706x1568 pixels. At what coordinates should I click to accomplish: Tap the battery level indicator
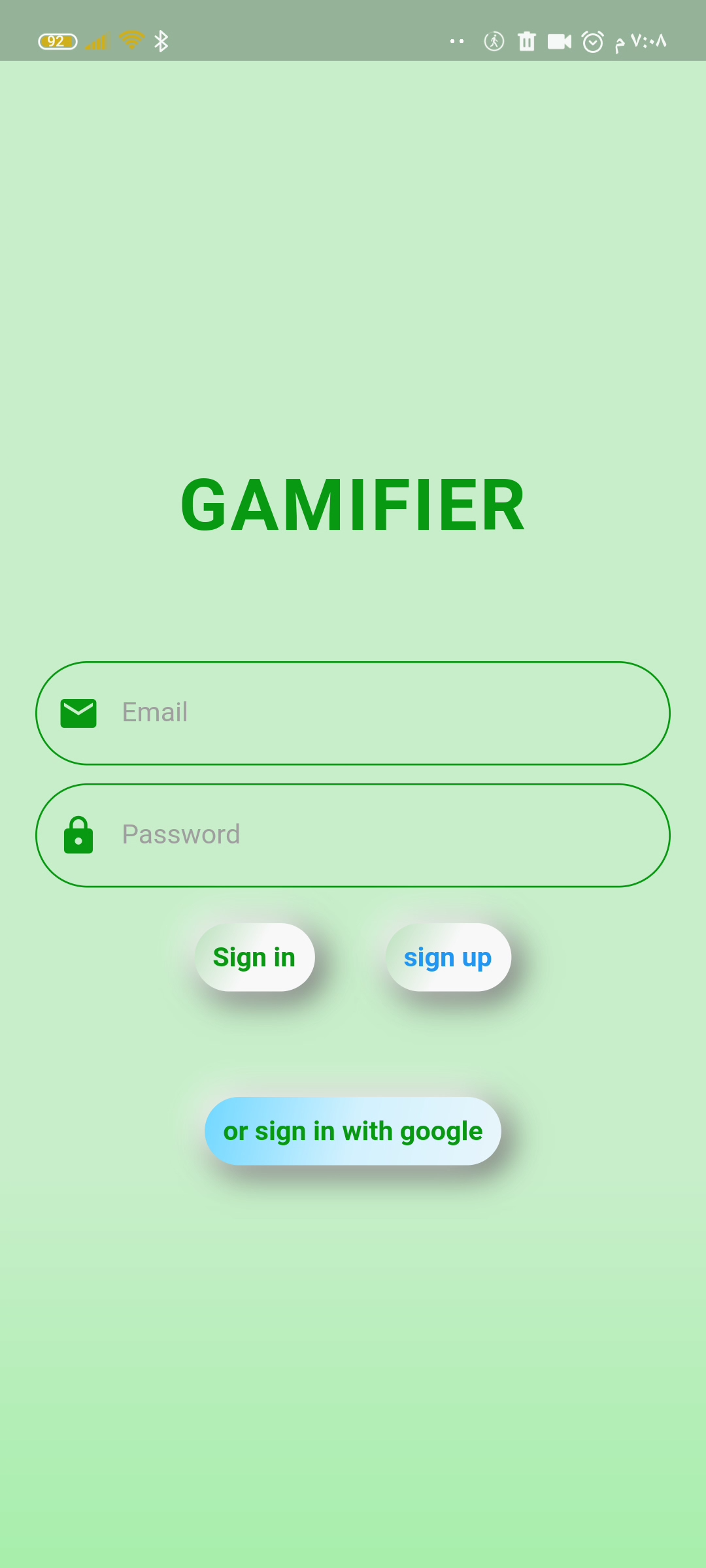point(58,41)
